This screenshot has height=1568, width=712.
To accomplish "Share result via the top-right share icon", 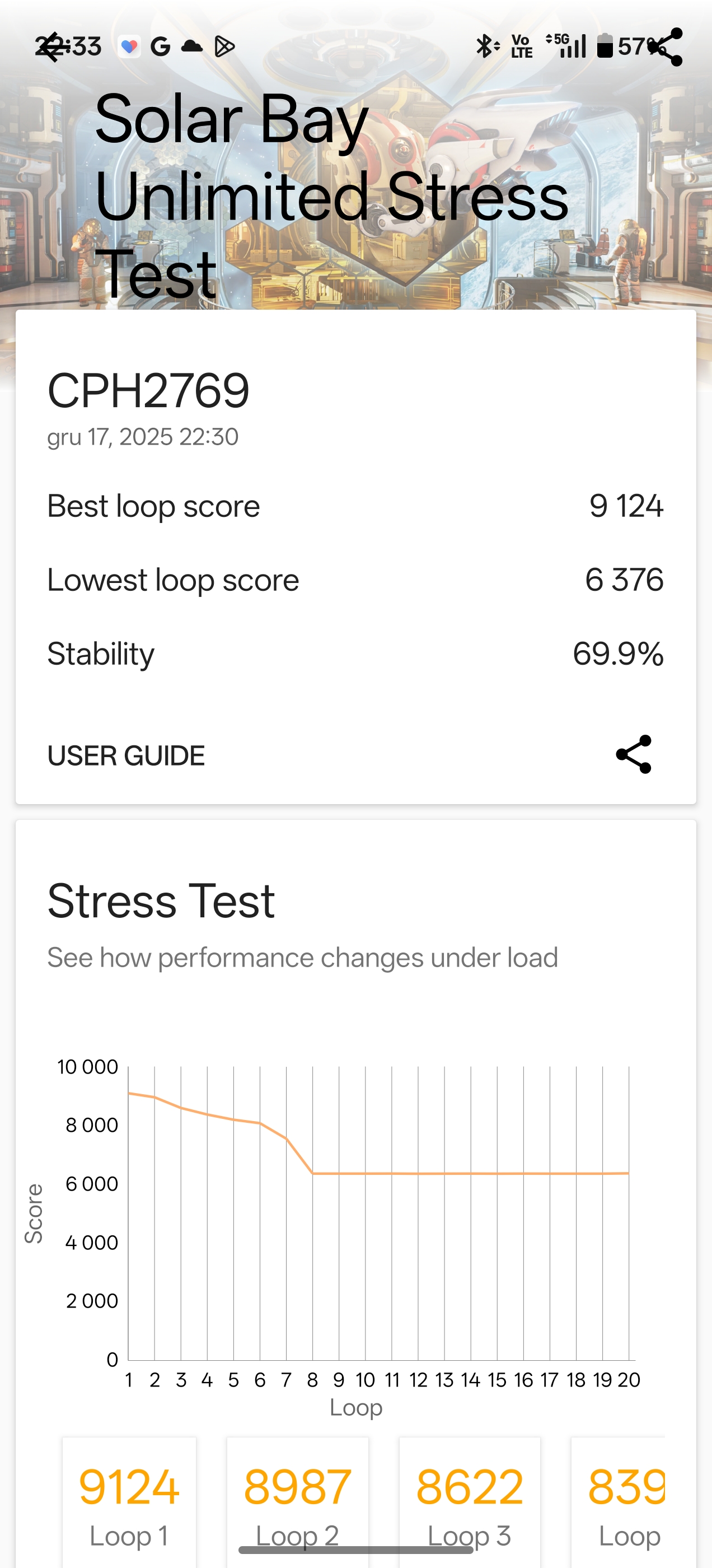I will pyautogui.click(x=666, y=48).
